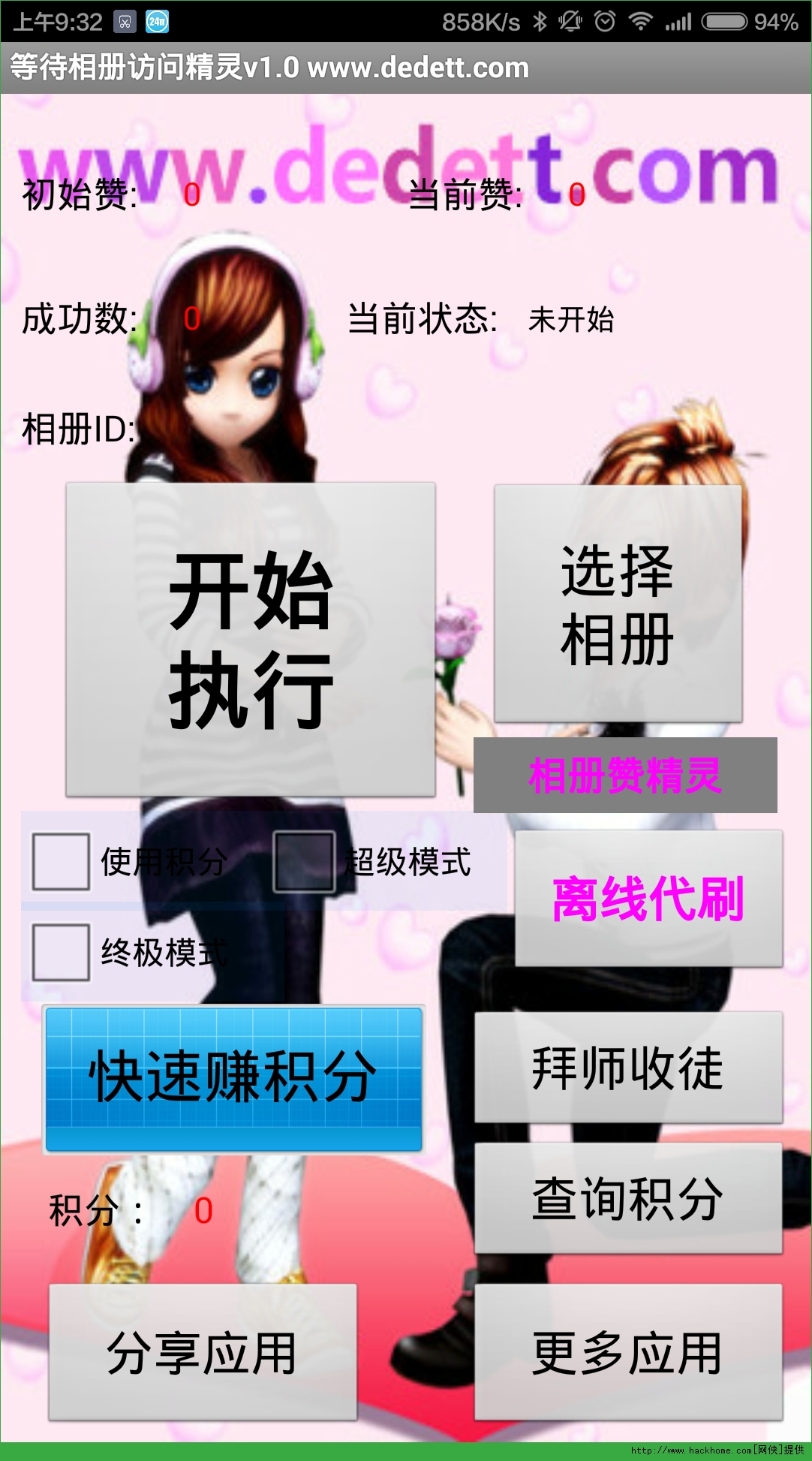The width and height of the screenshot is (812, 1461).
Task: Check the 终极模式 option
Action: pyautogui.click(x=62, y=952)
